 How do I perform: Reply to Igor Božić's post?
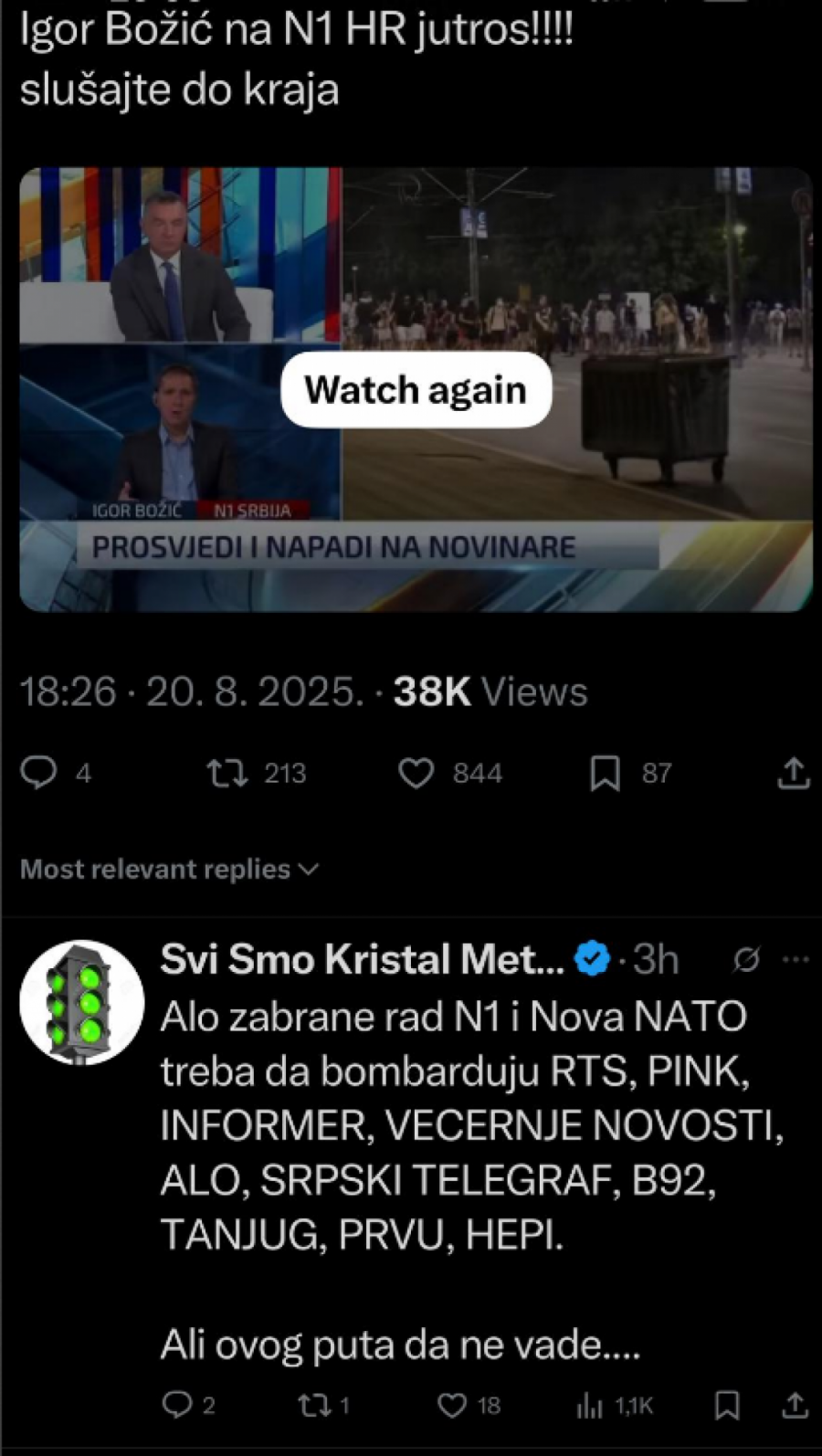tap(41, 772)
